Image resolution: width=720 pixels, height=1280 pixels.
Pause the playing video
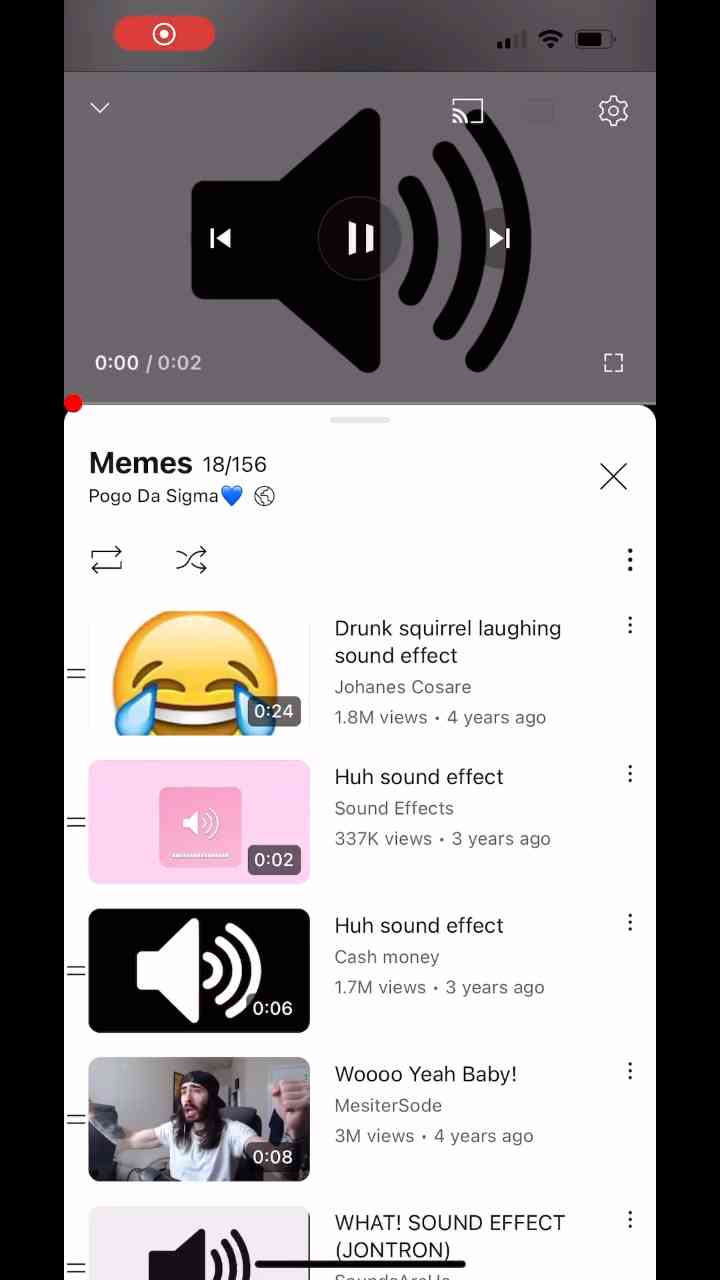click(360, 238)
